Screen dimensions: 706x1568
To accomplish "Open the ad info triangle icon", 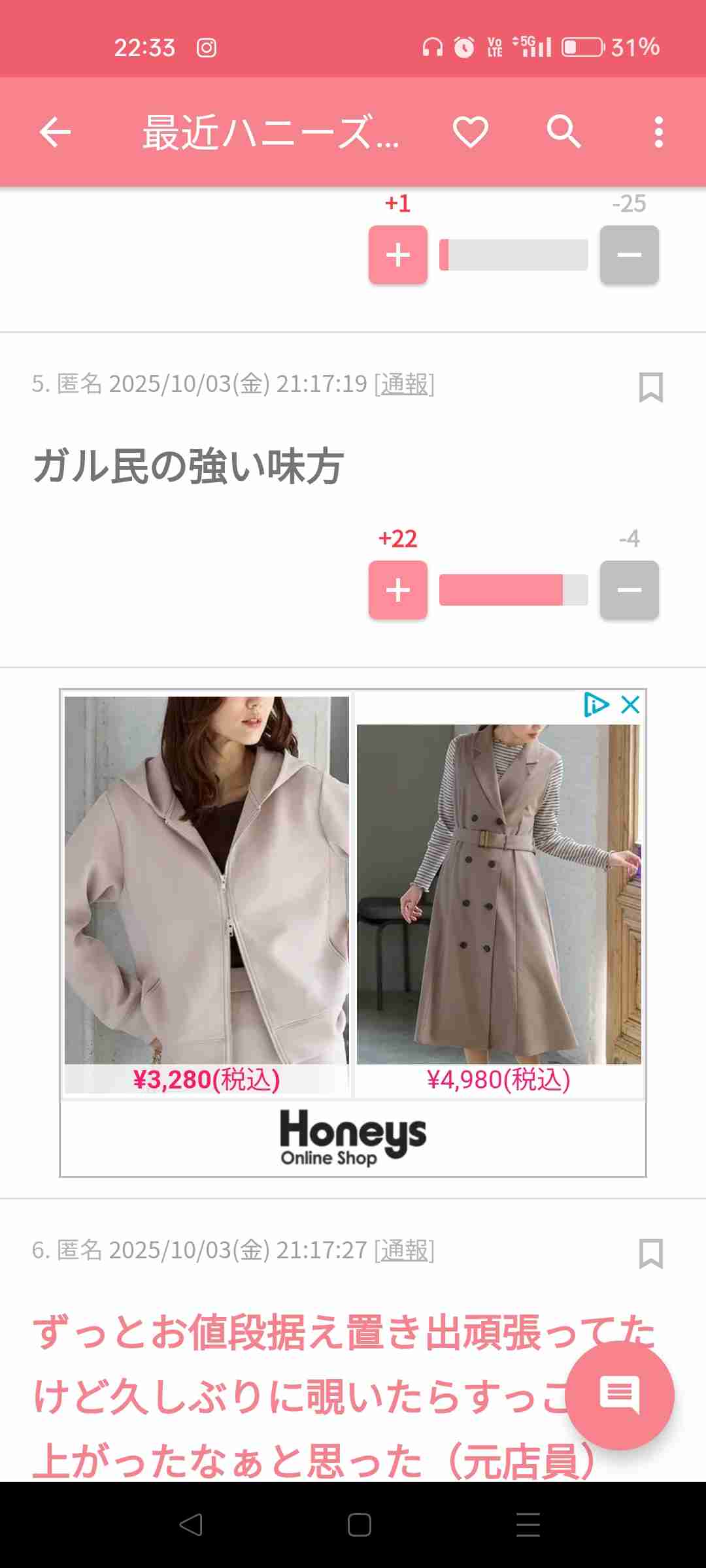I will [596, 705].
